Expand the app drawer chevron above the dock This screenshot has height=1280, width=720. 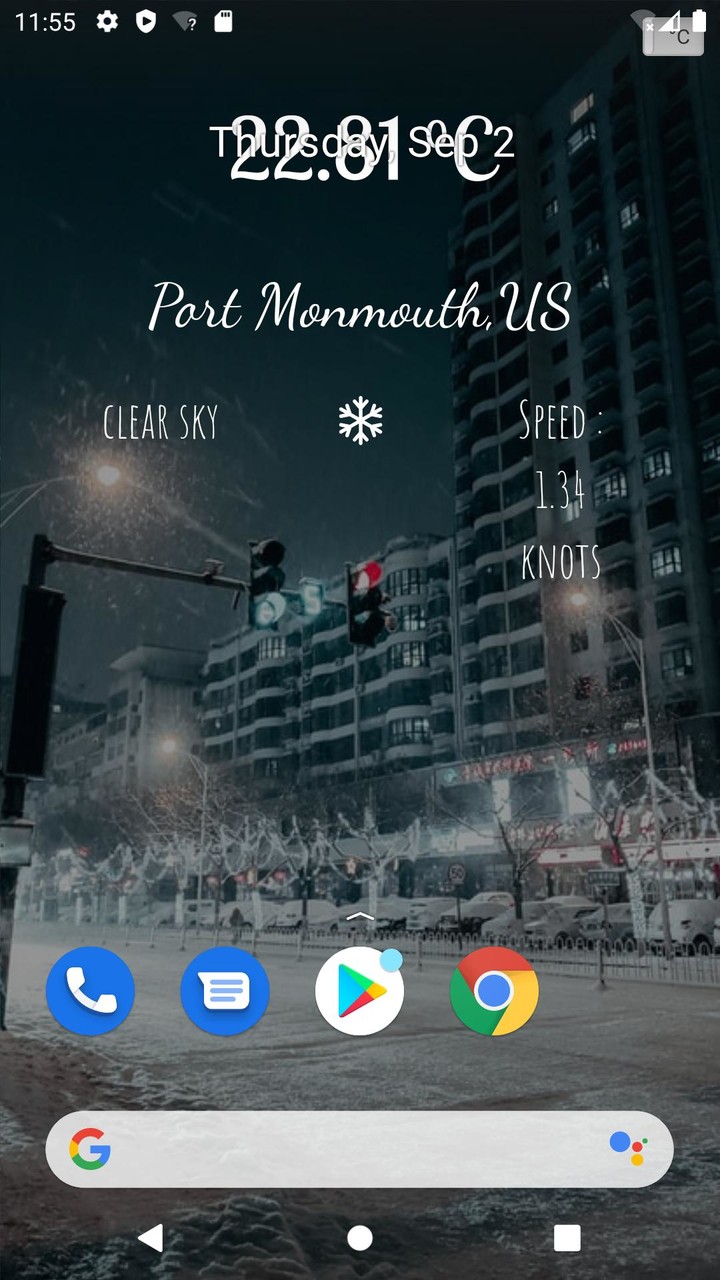coord(360,916)
